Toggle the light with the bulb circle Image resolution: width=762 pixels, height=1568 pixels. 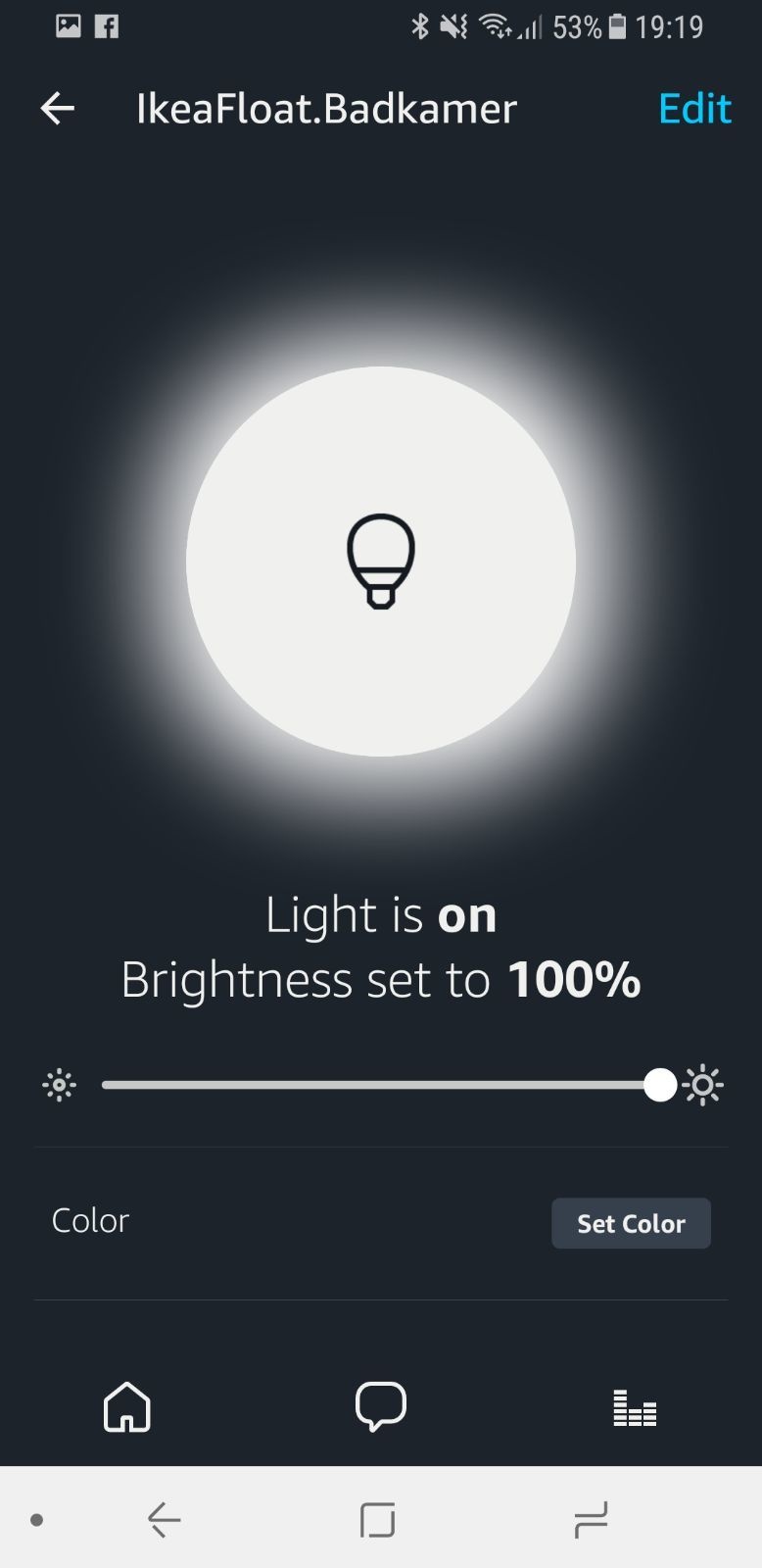coord(381,562)
